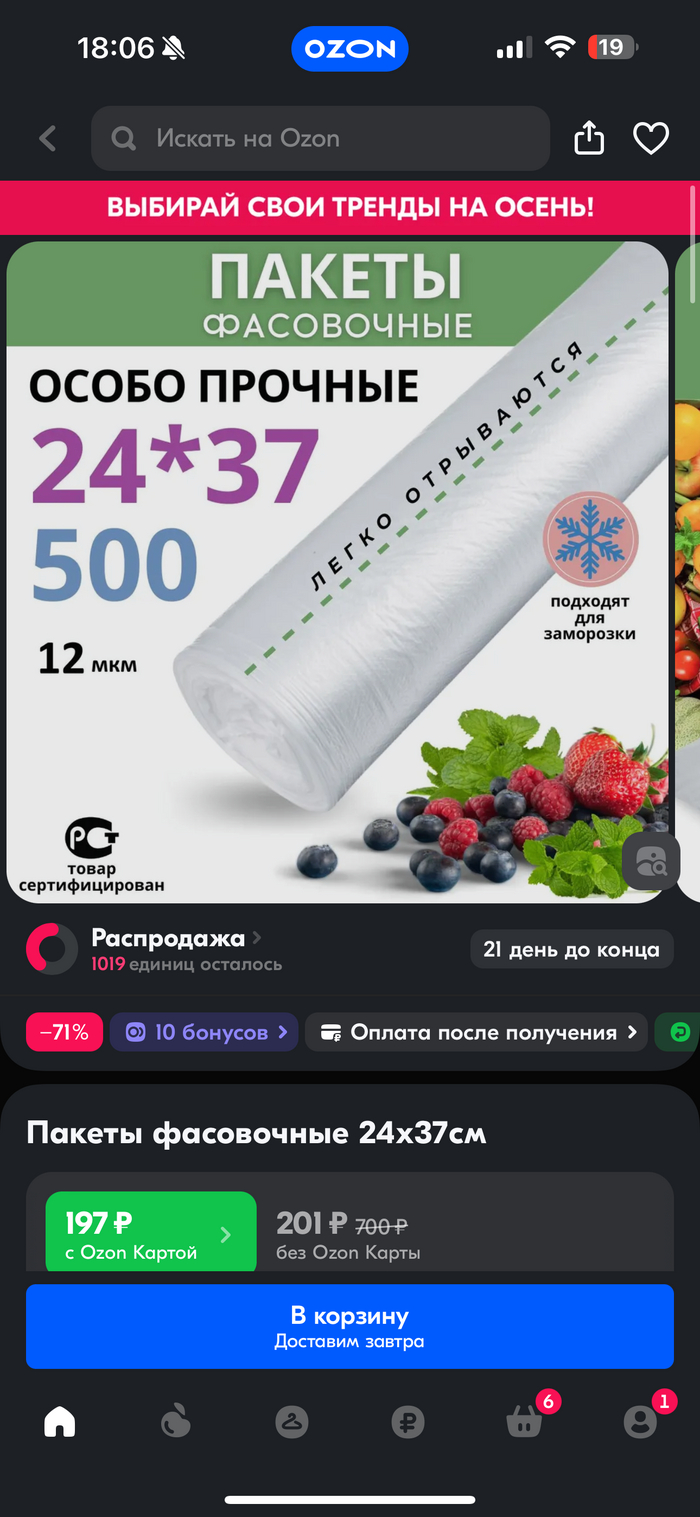Go back using the arrow icon
Image resolution: width=700 pixels, height=1517 pixels.
(48, 139)
